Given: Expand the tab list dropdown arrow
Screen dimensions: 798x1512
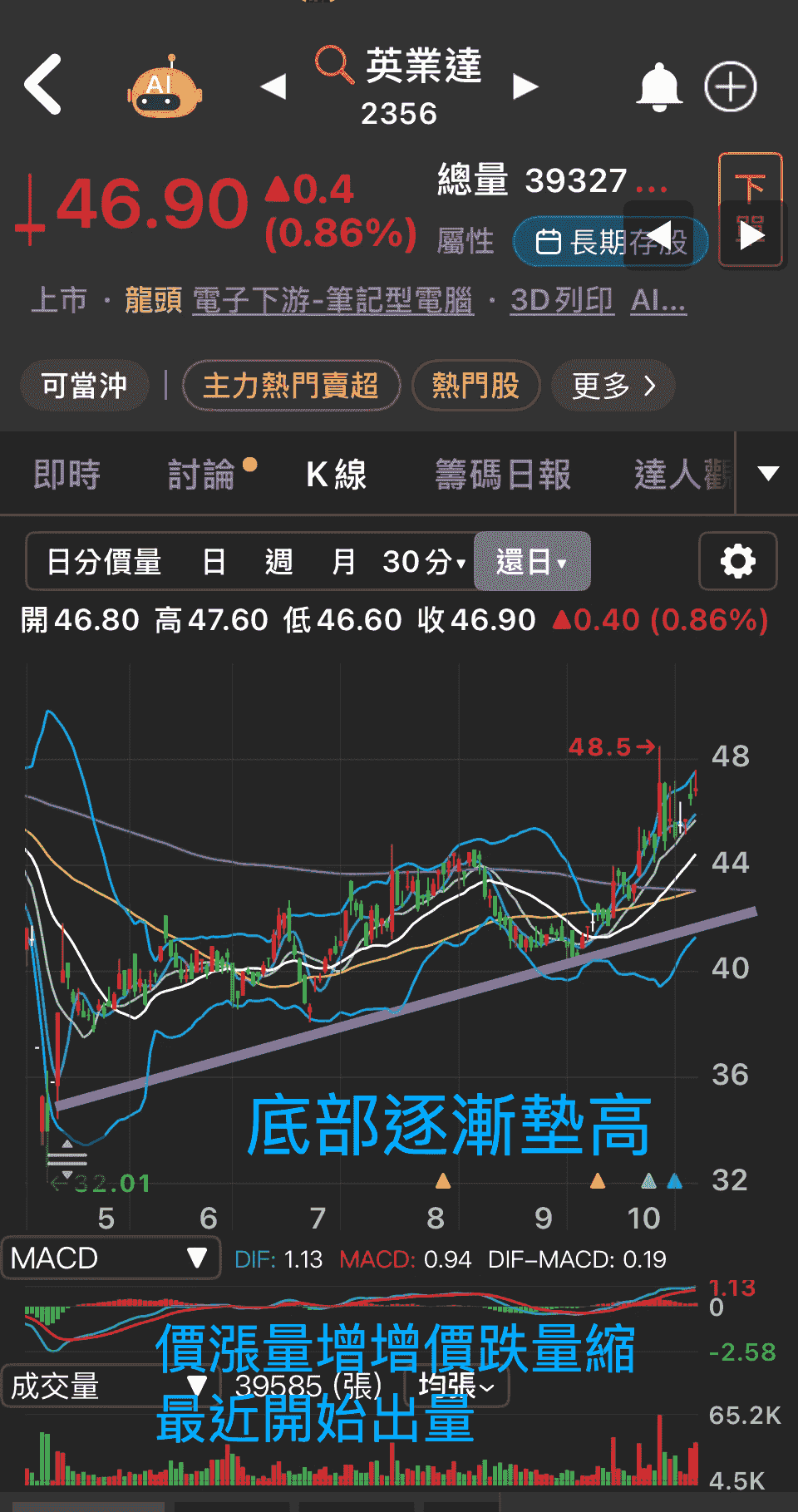Looking at the screenshot, I should 768,474.
